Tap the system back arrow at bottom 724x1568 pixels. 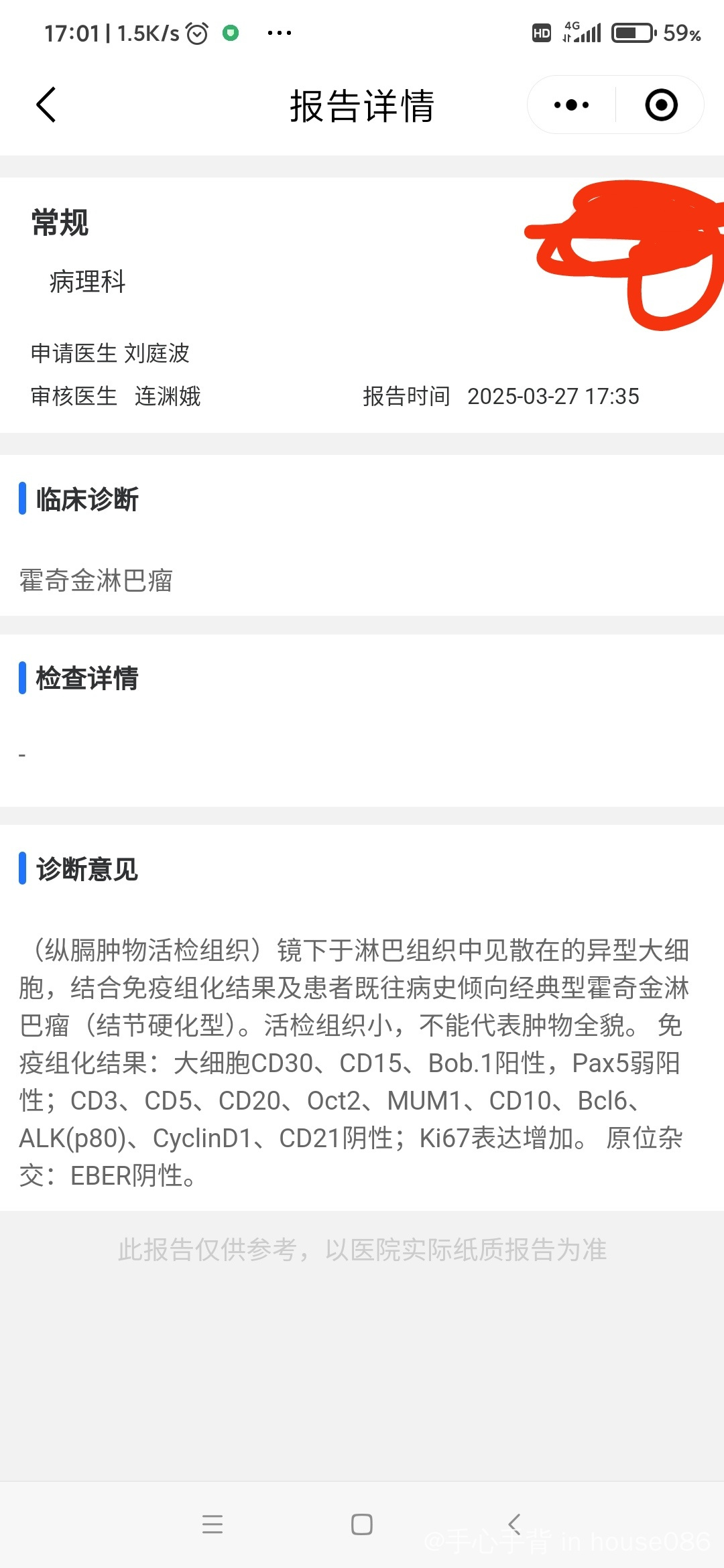pos(514,1524)
